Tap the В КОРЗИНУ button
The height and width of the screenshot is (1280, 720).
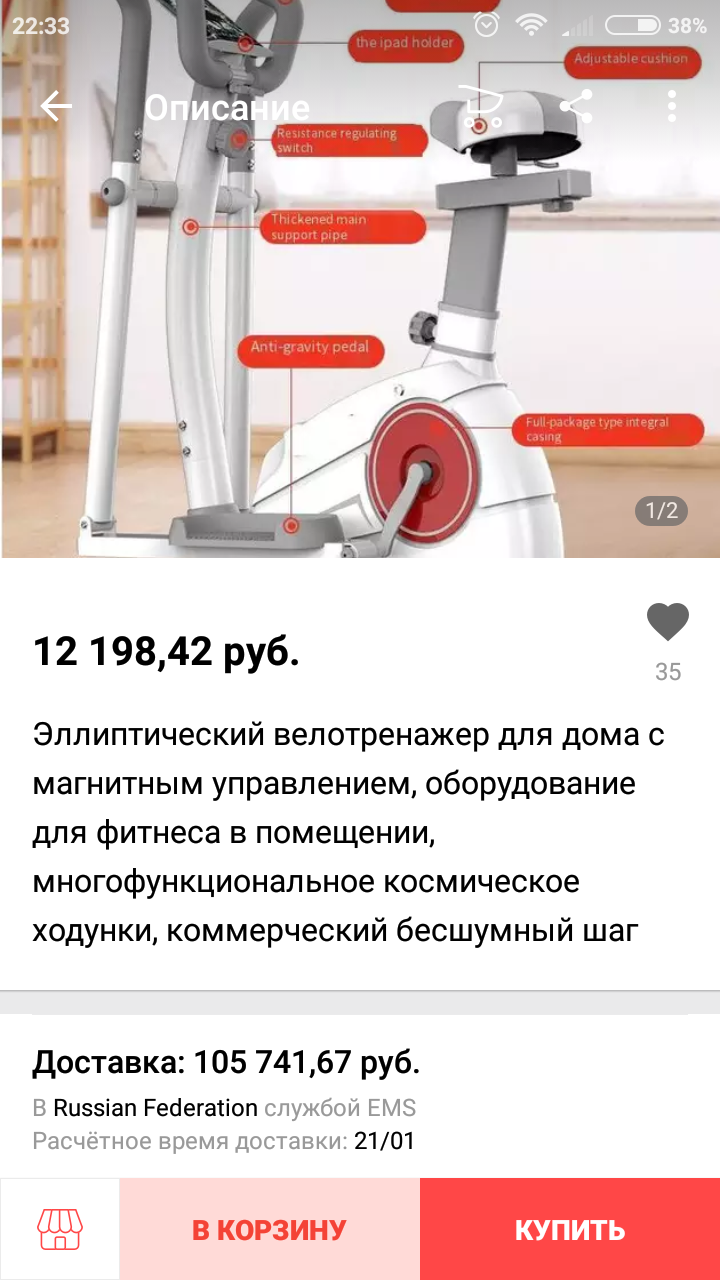[269, 1229]
